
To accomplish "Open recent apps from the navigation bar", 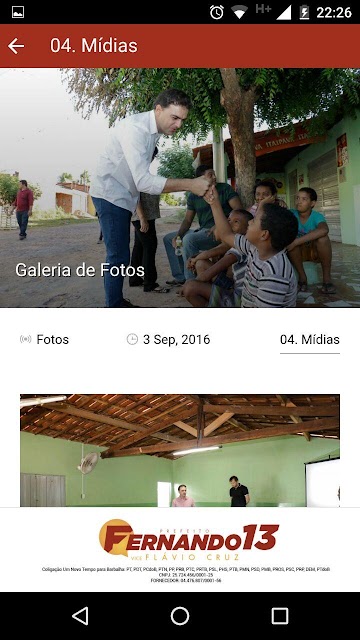I will (x=280, y=616).
